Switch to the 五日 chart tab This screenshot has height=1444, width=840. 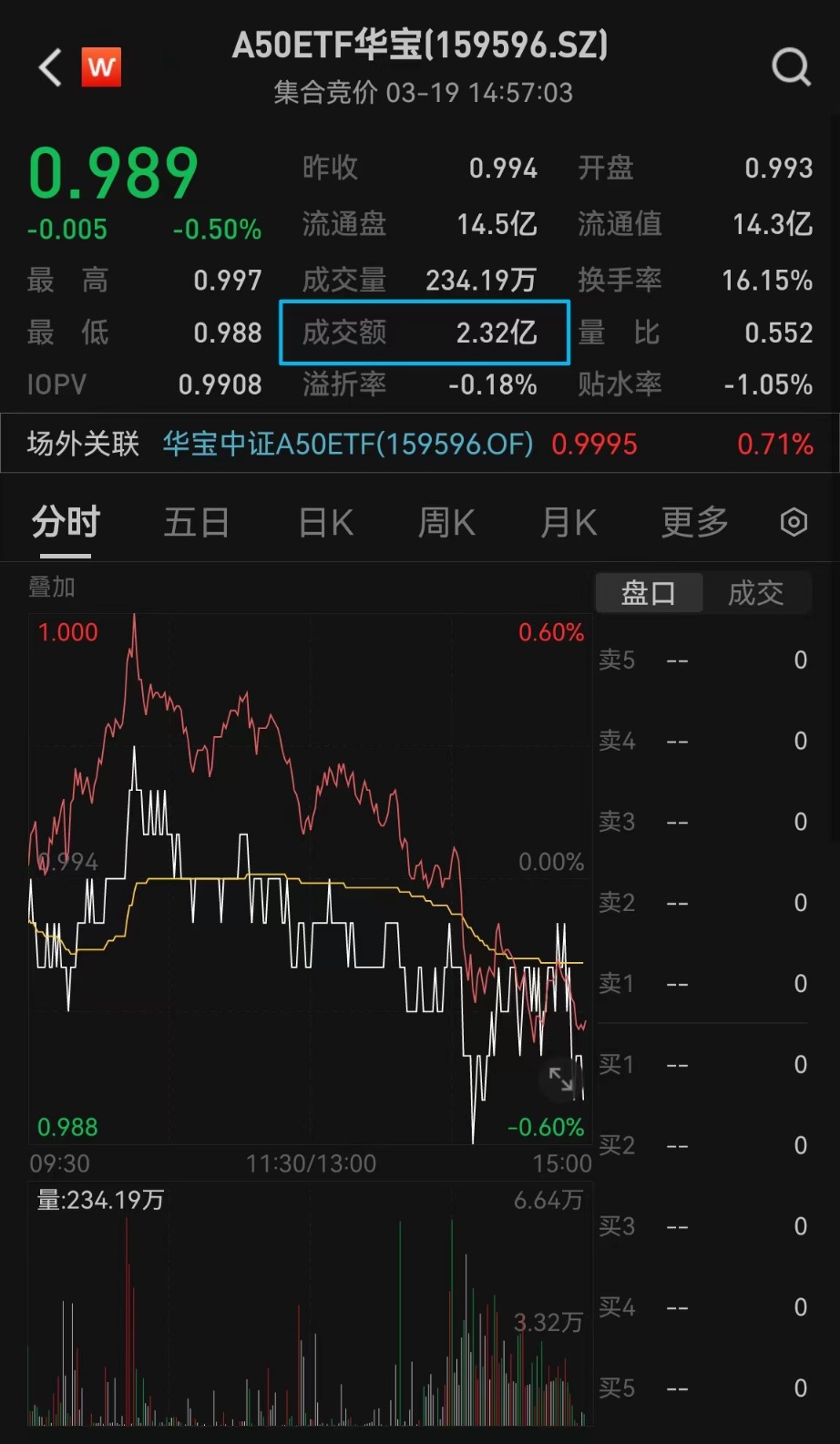(196, 521)
